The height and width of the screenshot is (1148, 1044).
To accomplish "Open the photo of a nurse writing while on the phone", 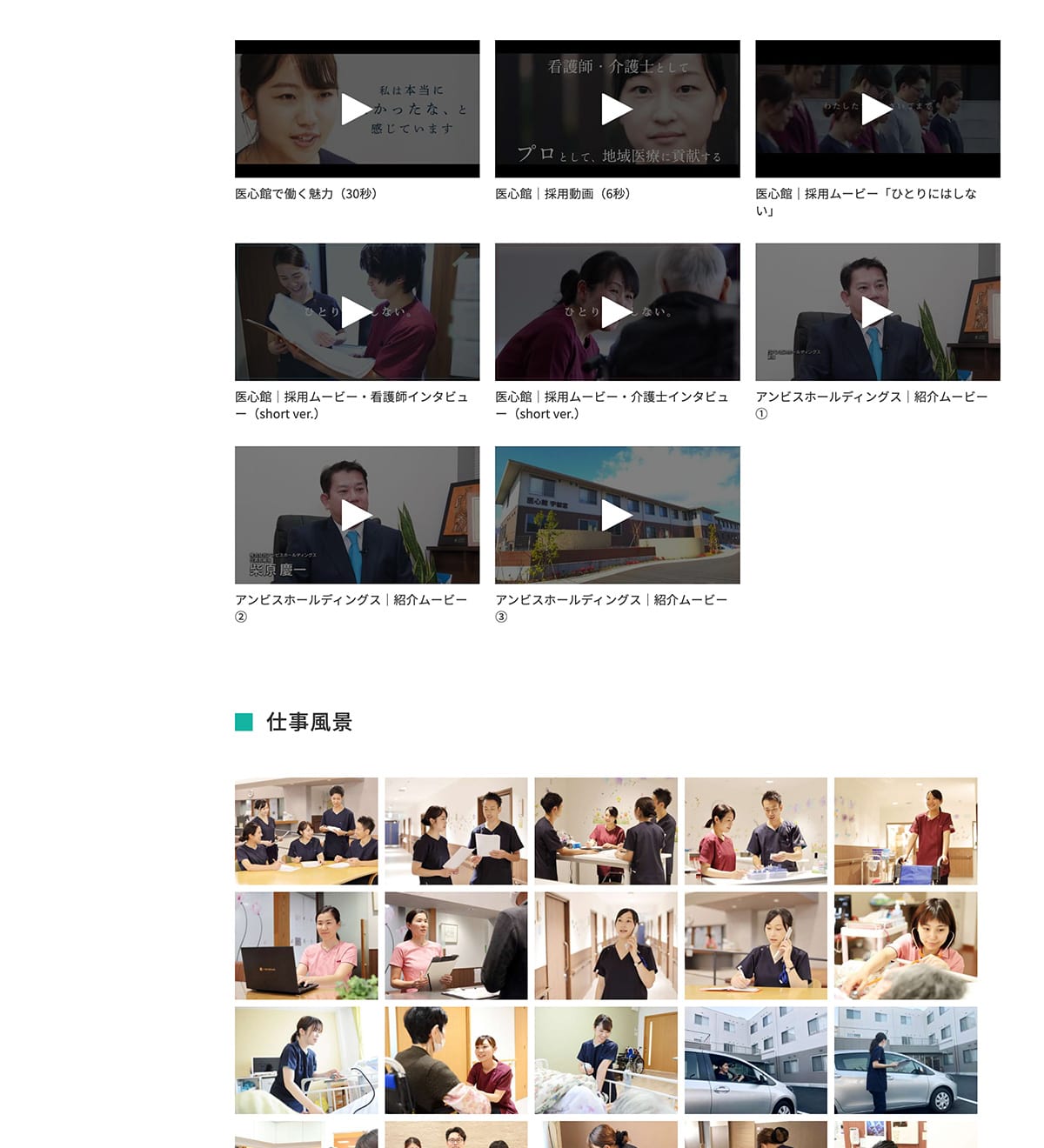I will point(755,945).
